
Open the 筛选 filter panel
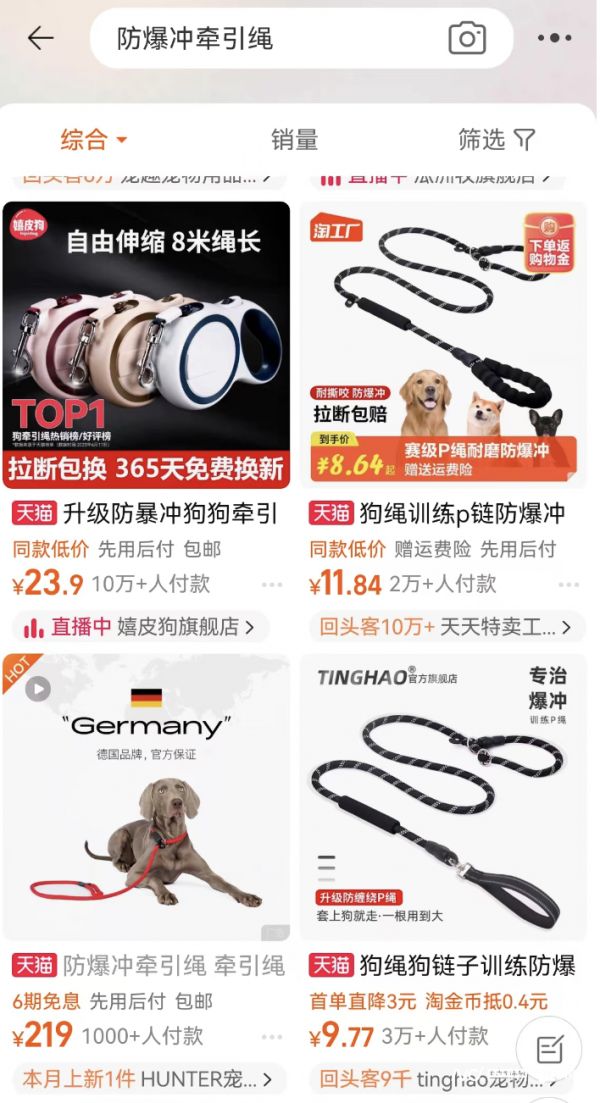coord(496,139)
